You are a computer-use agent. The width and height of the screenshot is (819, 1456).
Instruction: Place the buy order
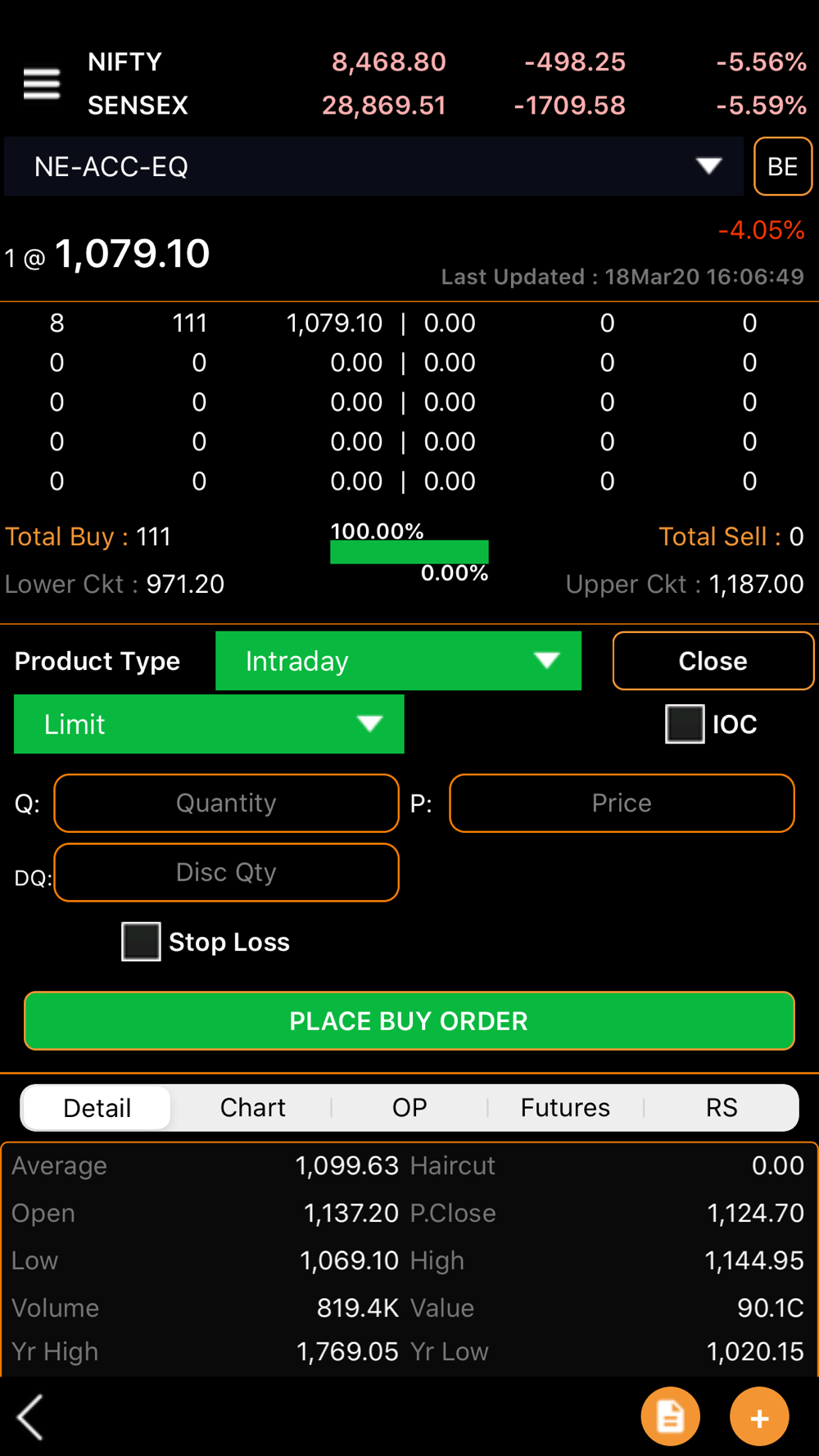coord(409,1021)
